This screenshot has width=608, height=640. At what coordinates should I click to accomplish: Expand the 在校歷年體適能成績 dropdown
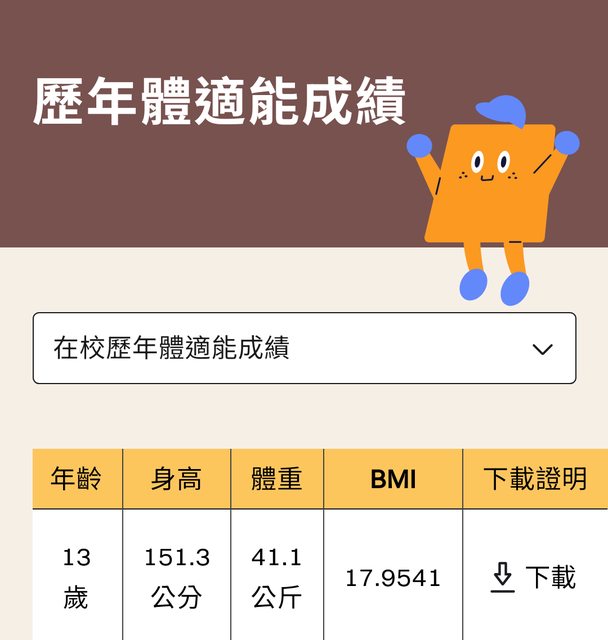pyautogui.click(x=304, y=348)
